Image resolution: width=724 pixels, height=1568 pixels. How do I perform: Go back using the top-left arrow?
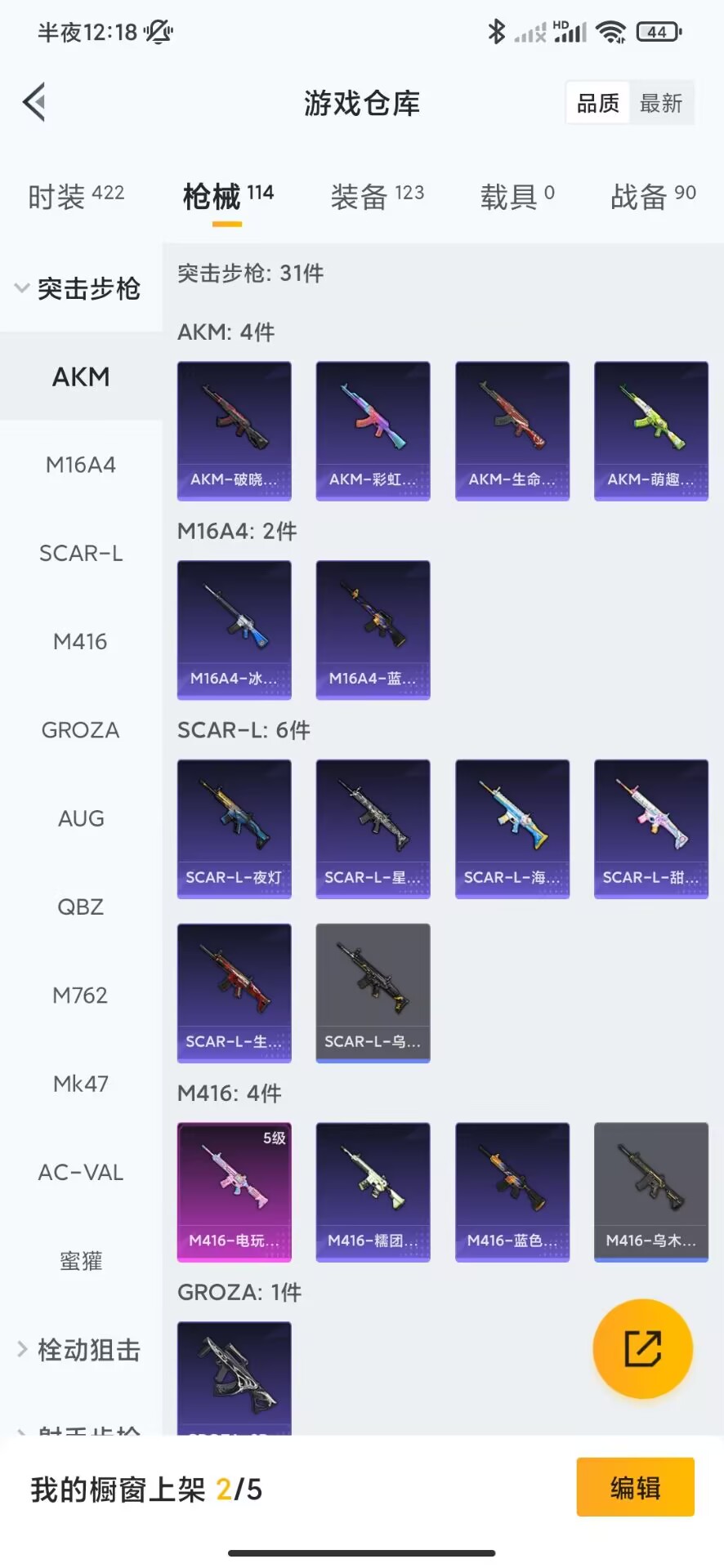pyautogui.click(x=34, y=103)
